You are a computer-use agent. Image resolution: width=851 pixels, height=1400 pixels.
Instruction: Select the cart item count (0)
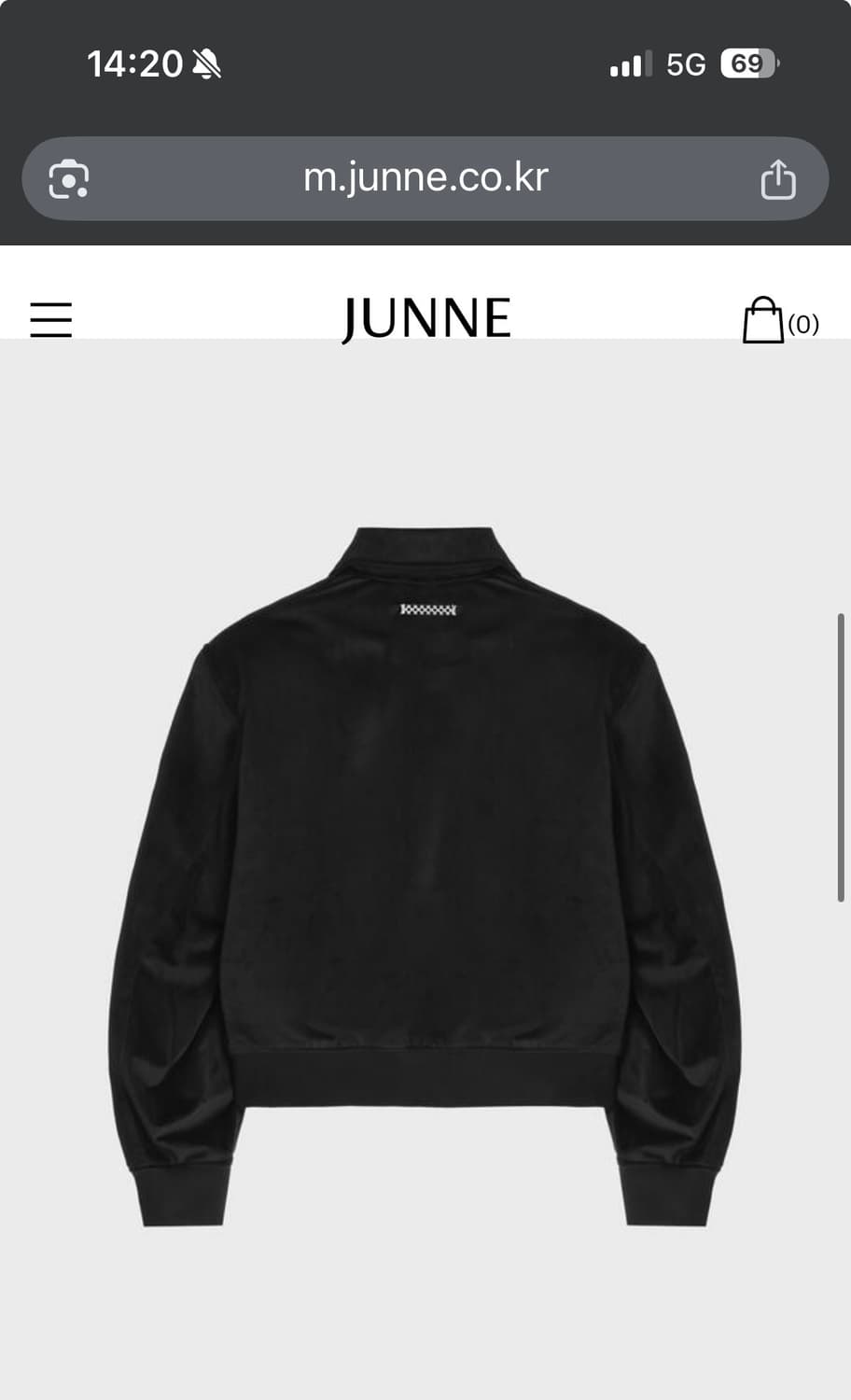[x=803, y=324]
